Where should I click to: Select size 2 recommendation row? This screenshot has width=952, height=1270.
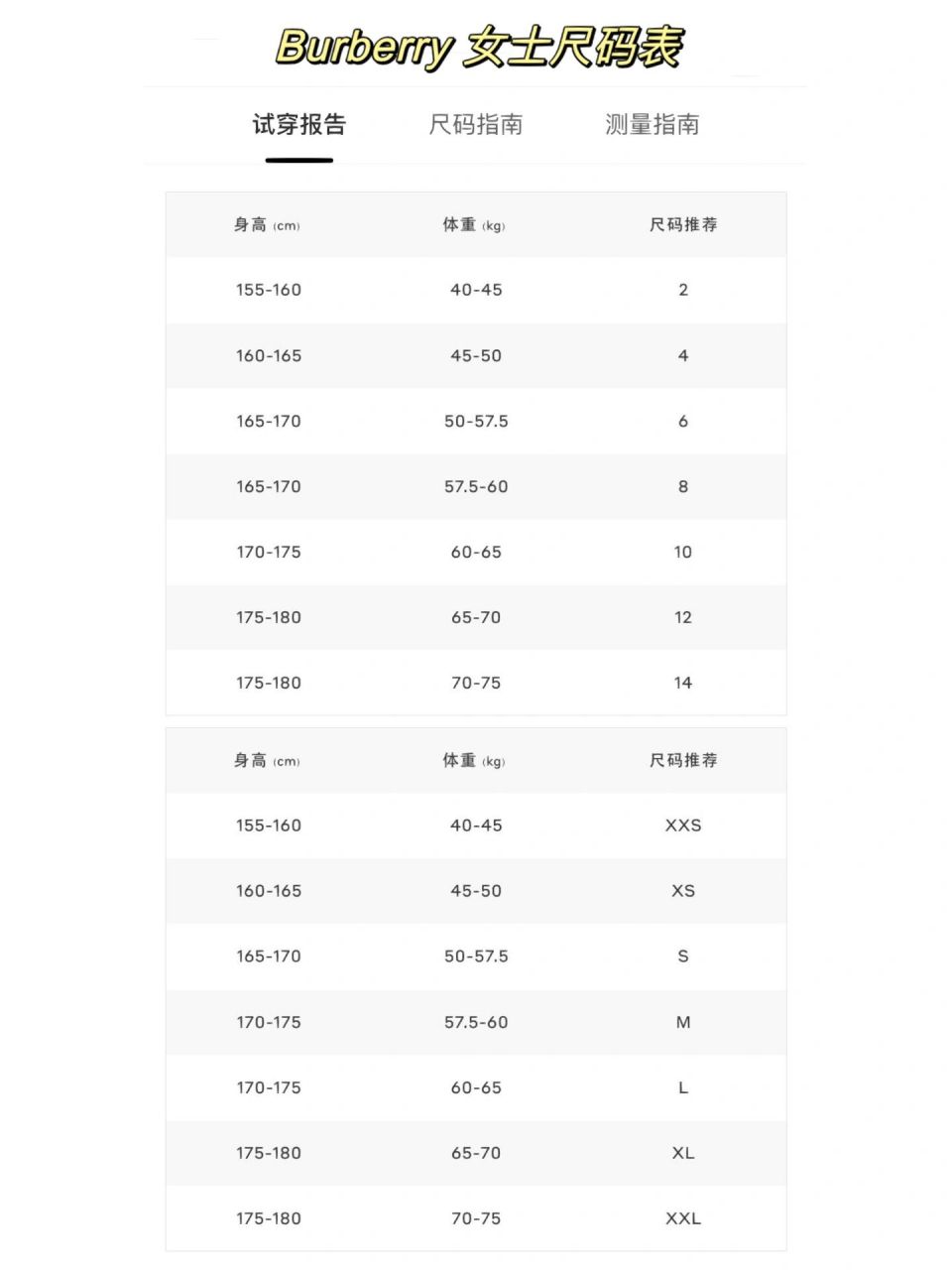pos(682,290)
